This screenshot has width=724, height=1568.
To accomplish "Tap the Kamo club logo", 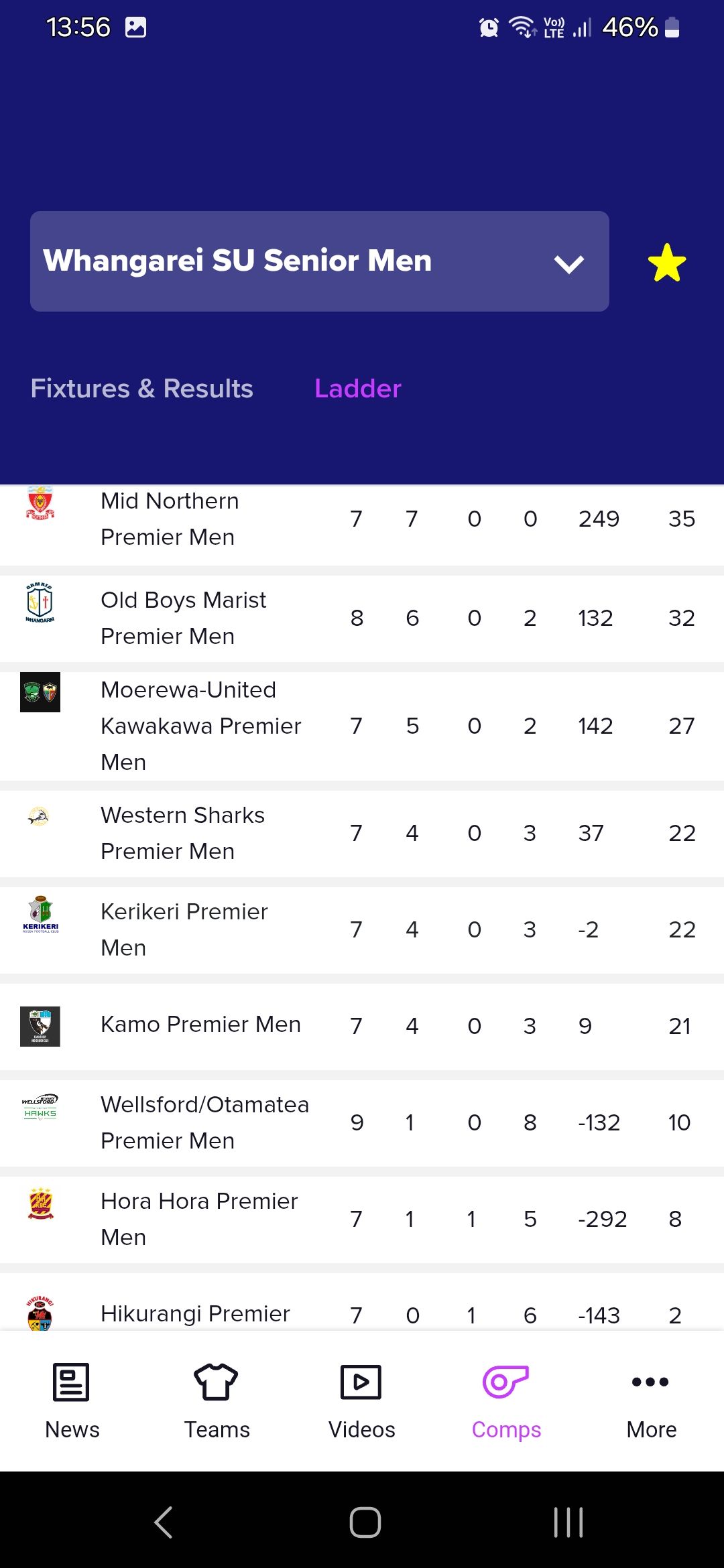I will 42,1025.
